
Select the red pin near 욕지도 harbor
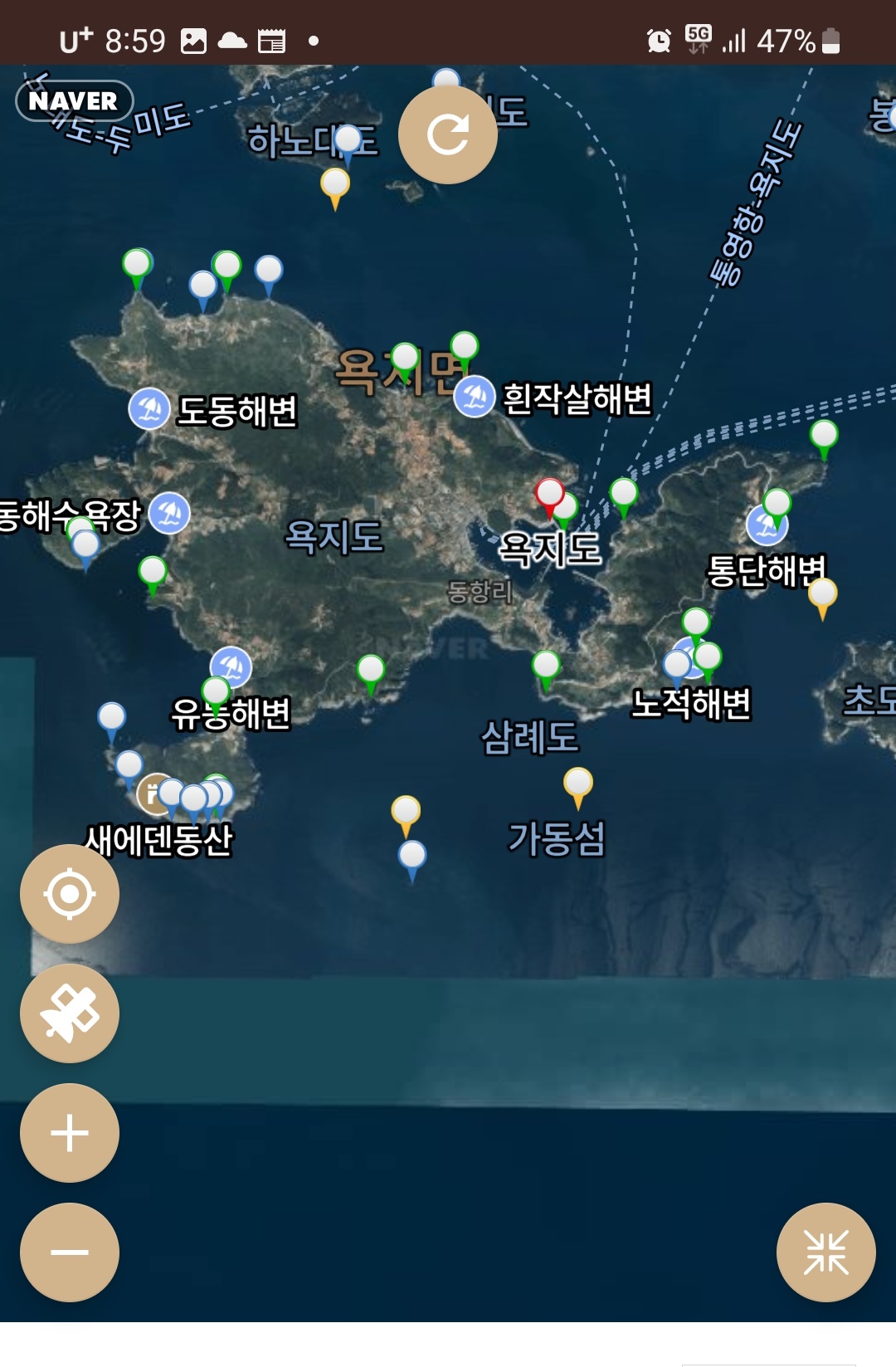(549, 494)
